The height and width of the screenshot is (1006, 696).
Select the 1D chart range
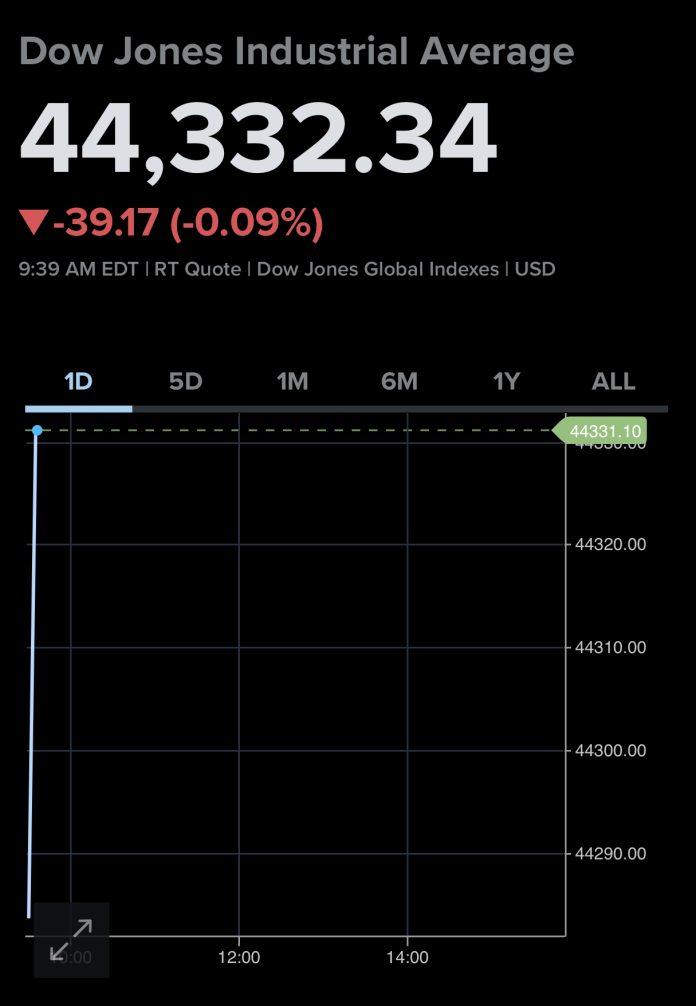point(78,382)
